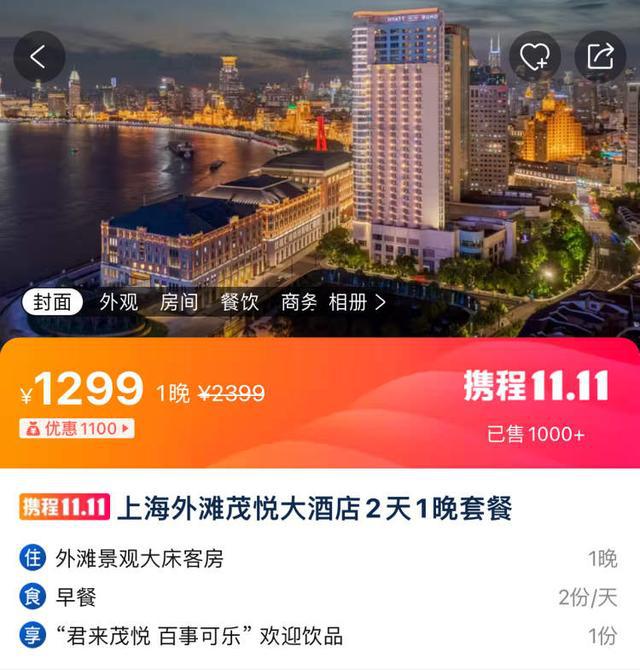This screenshot has height=670, width=640.
Task: Go back using the arrow icon
Action: tap(39, 57)
